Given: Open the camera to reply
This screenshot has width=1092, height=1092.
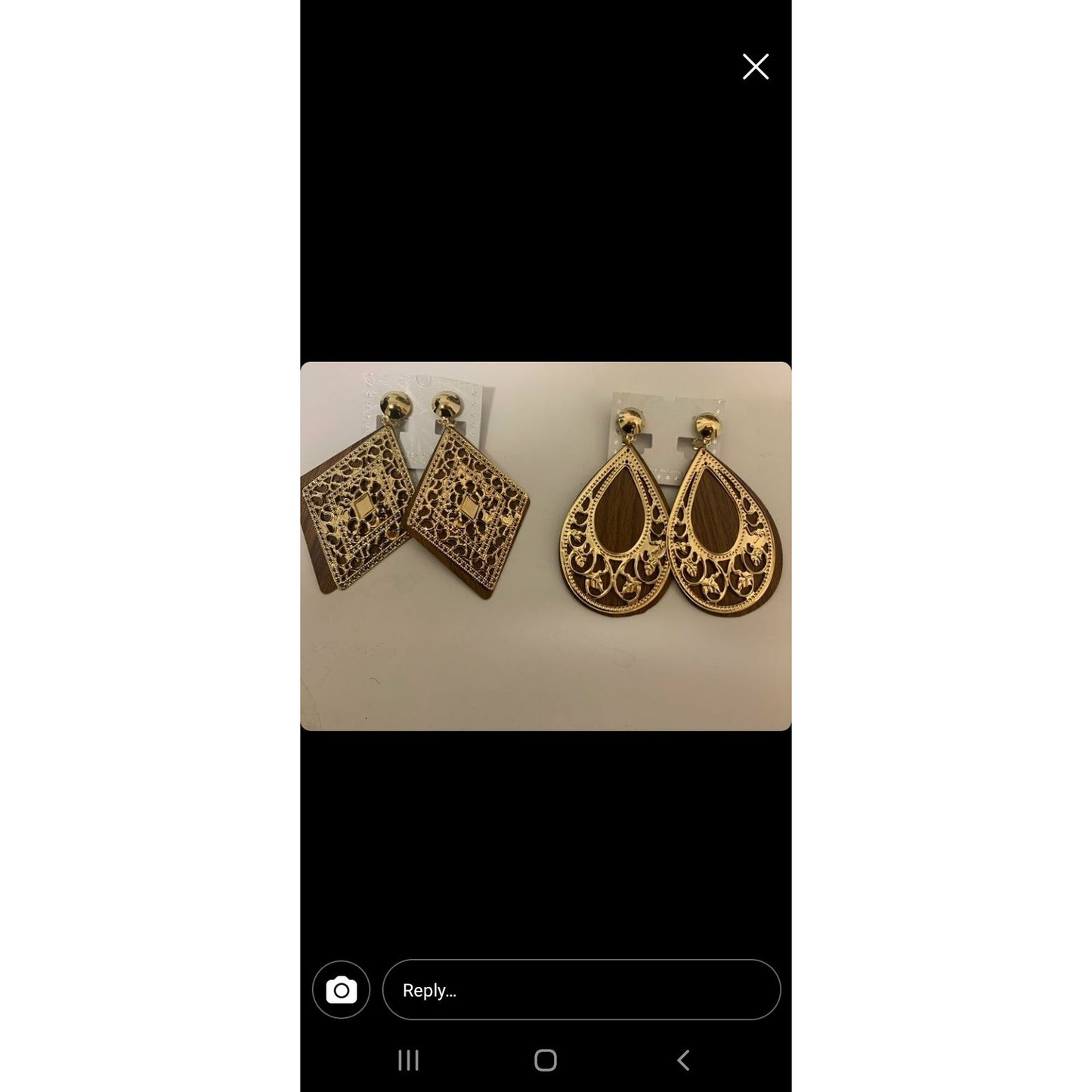Looking at the screenshot, I should click(341, 990).
